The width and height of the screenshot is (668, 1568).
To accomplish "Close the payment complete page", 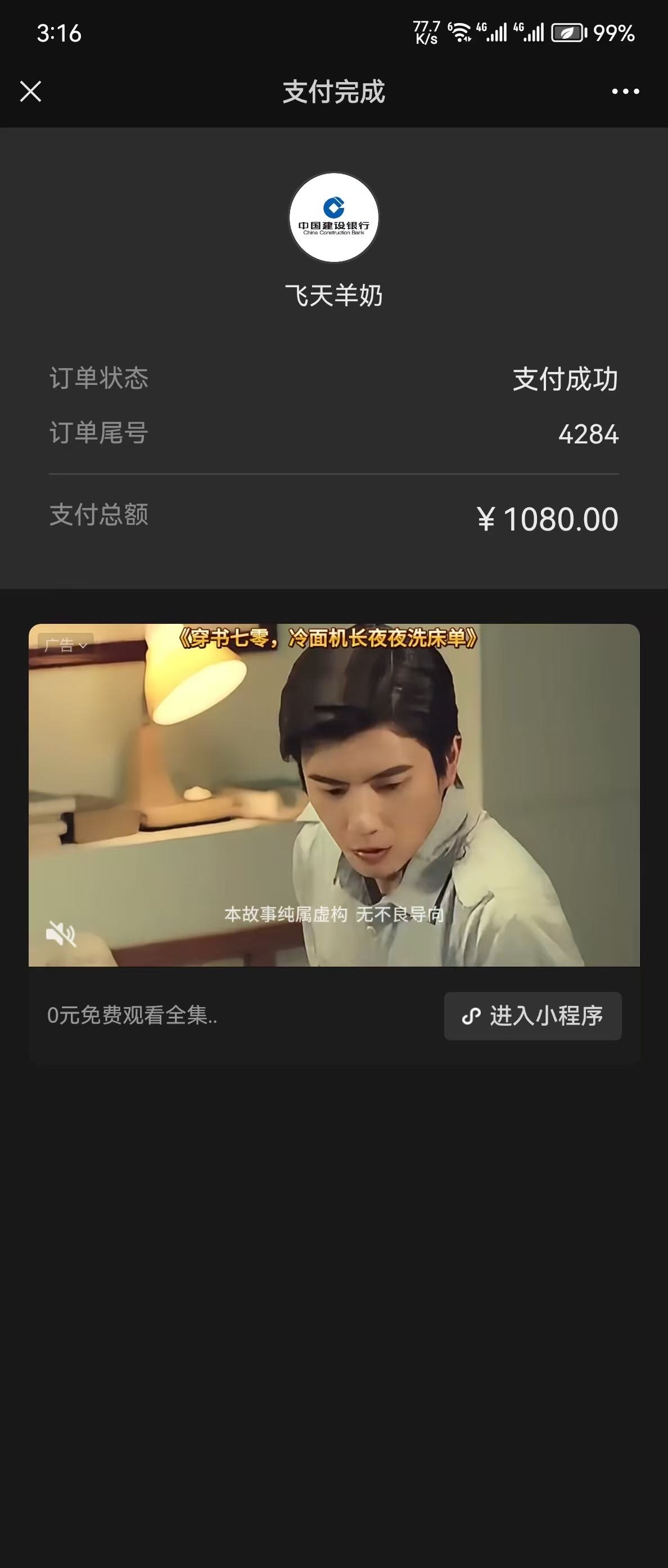I will click(x=30, y=92).
